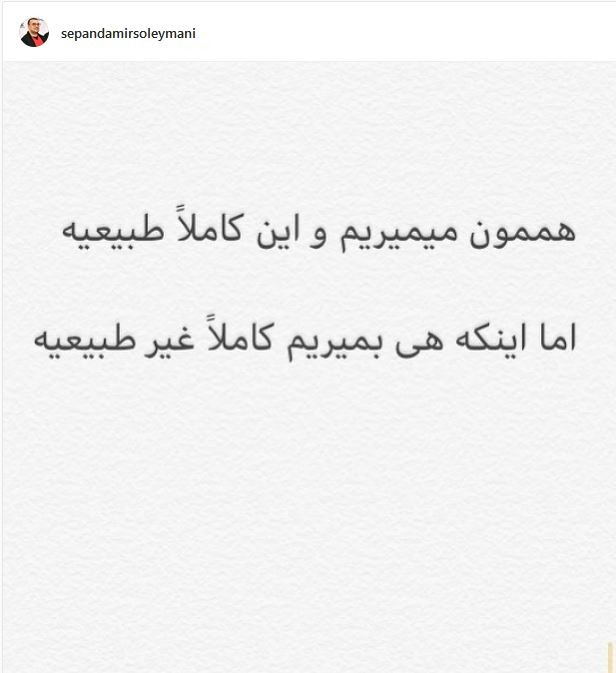
Task: Open the sepandamirsoleymani username link
Action: 128,32
